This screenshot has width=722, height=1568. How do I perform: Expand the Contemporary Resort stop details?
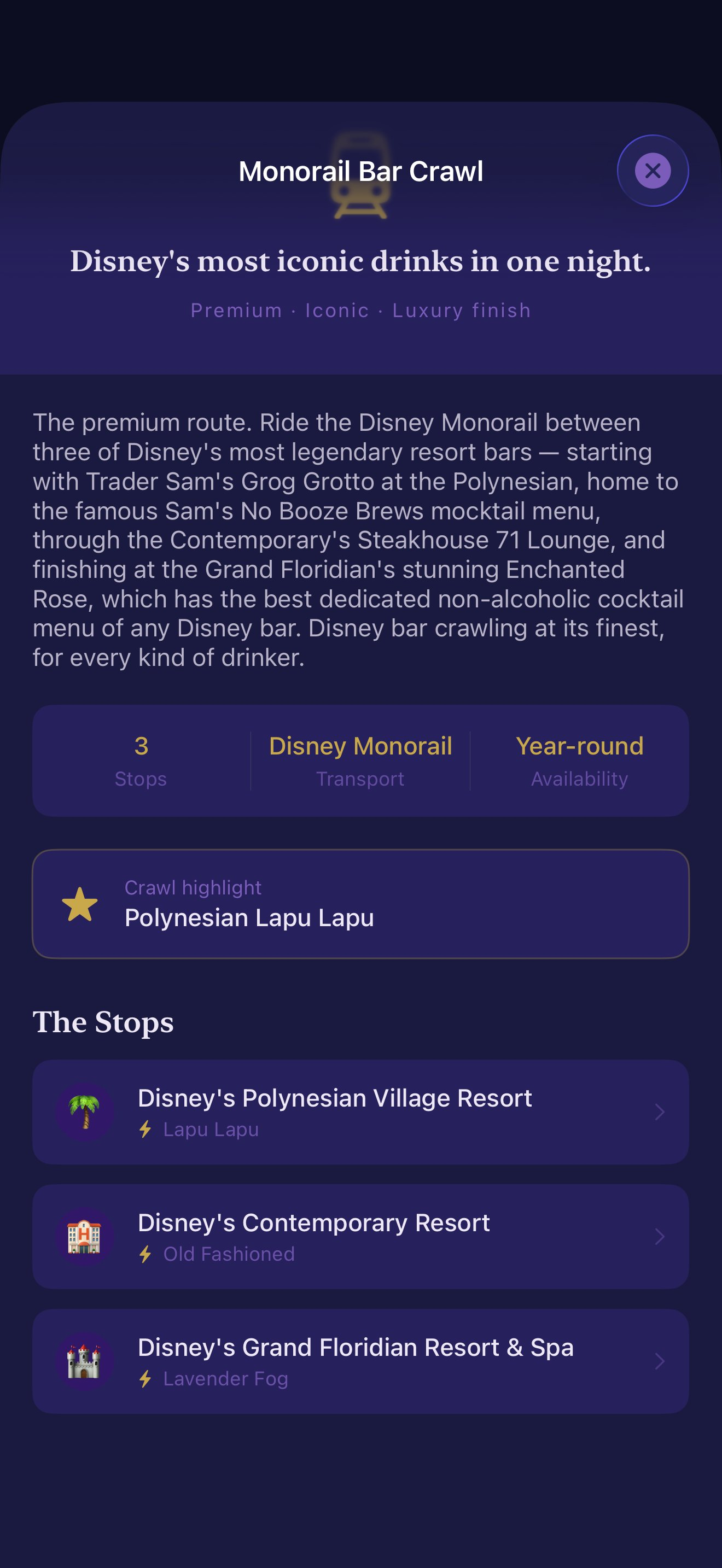point(661,1236)
